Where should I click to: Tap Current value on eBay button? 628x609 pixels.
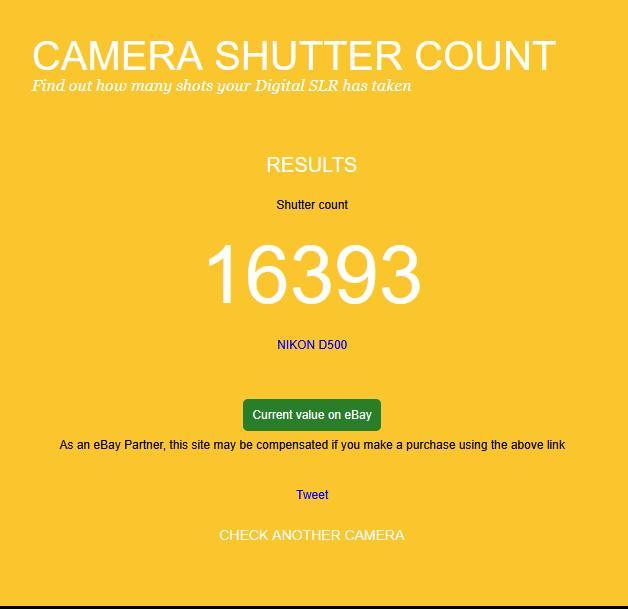(312, 415)
